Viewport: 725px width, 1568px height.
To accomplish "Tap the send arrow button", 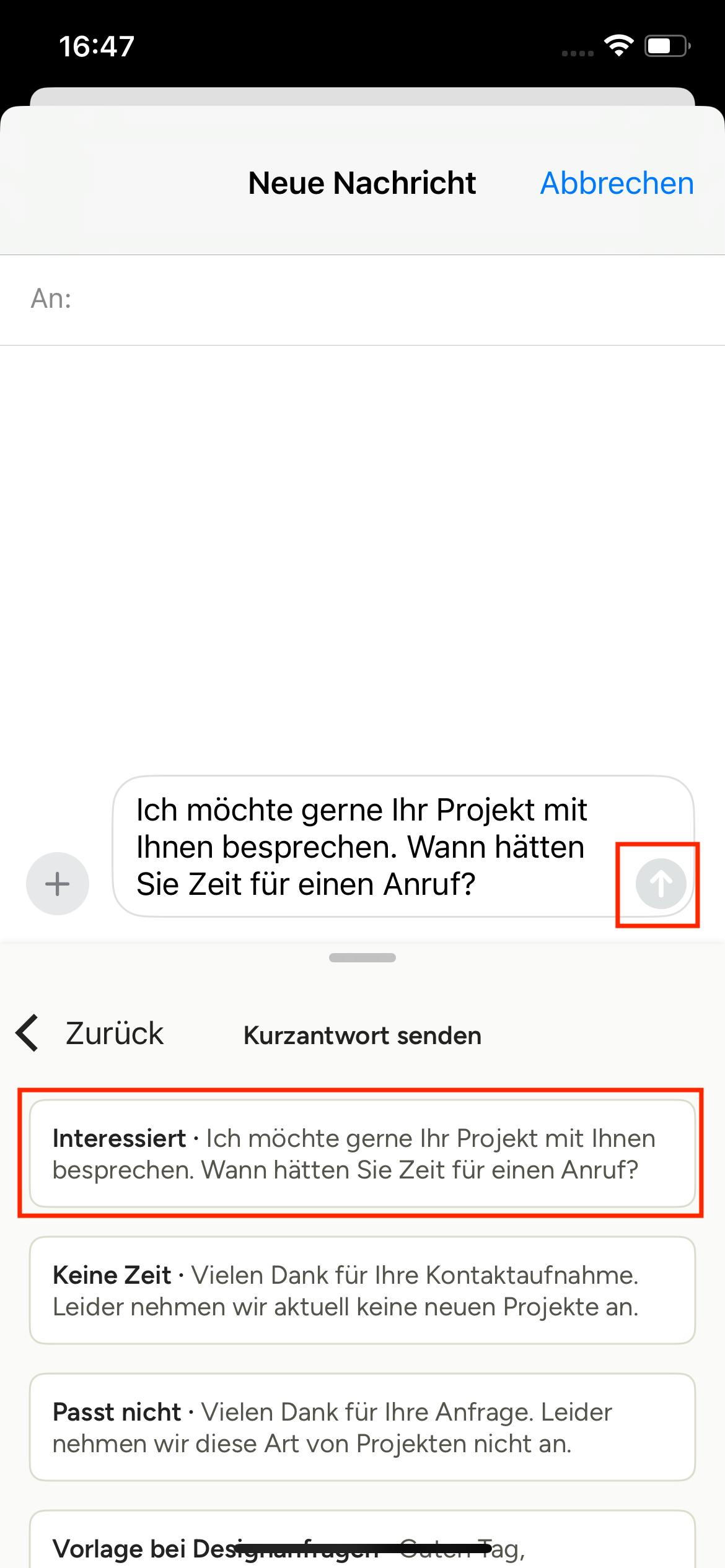I will [661, 884].
